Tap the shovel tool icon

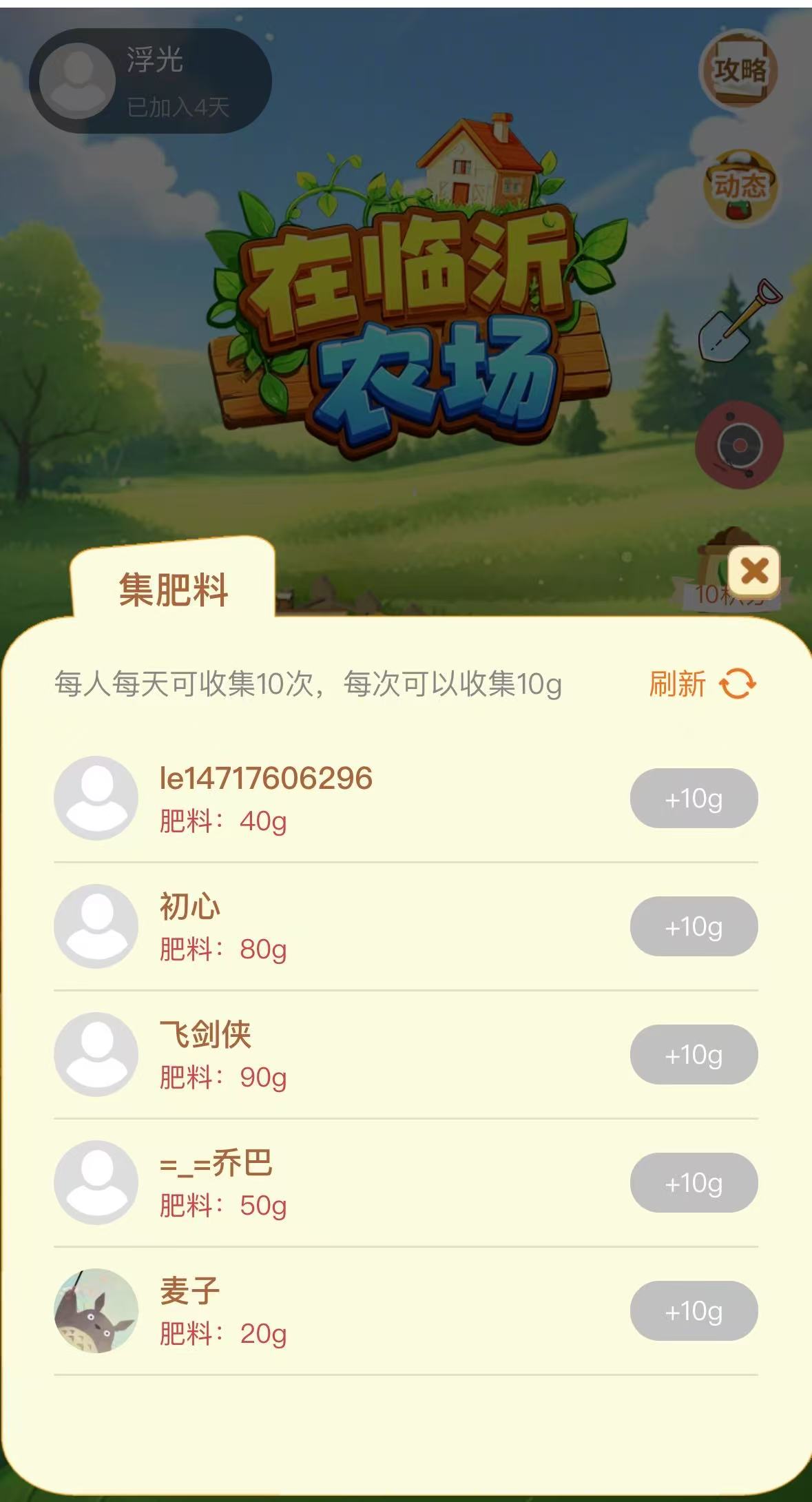tap(740, 319)
